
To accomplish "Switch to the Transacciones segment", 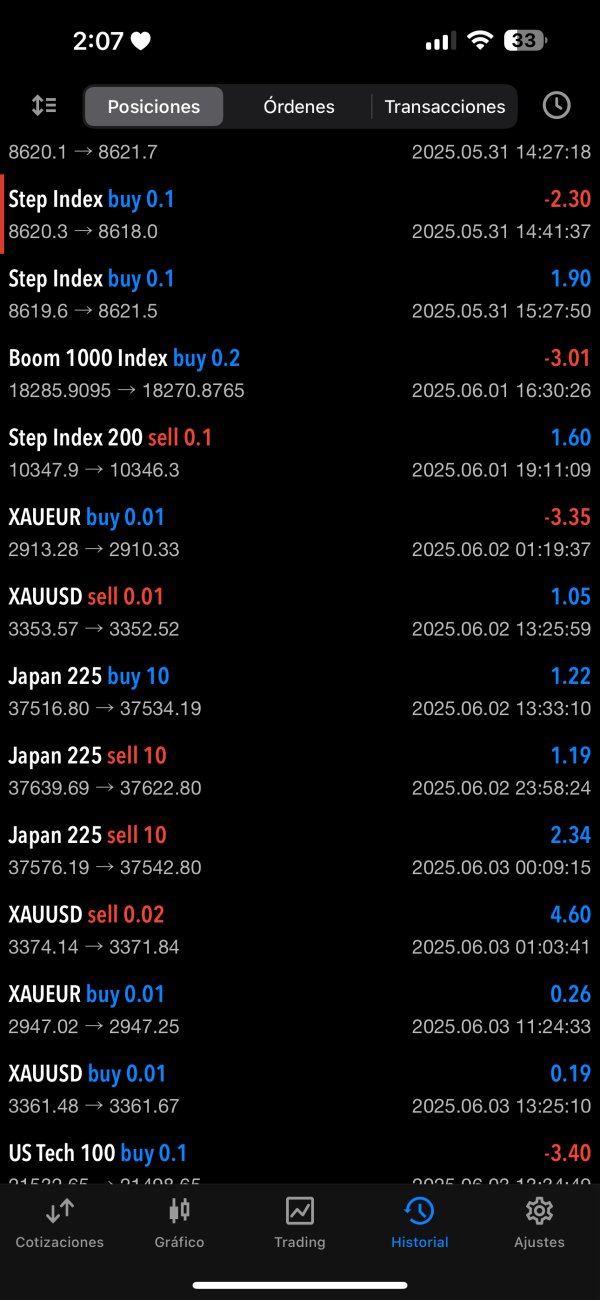I will point(445,106).
